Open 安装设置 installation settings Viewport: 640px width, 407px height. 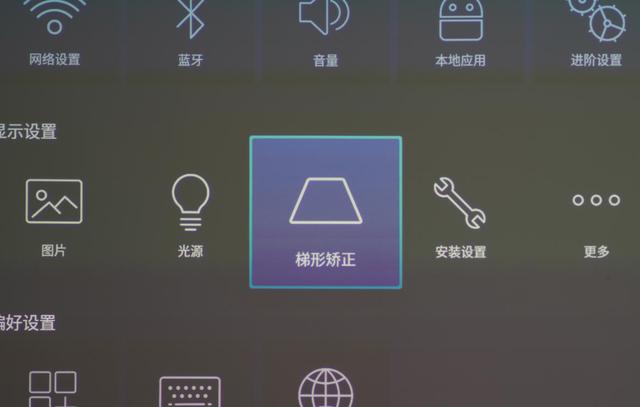460,215
